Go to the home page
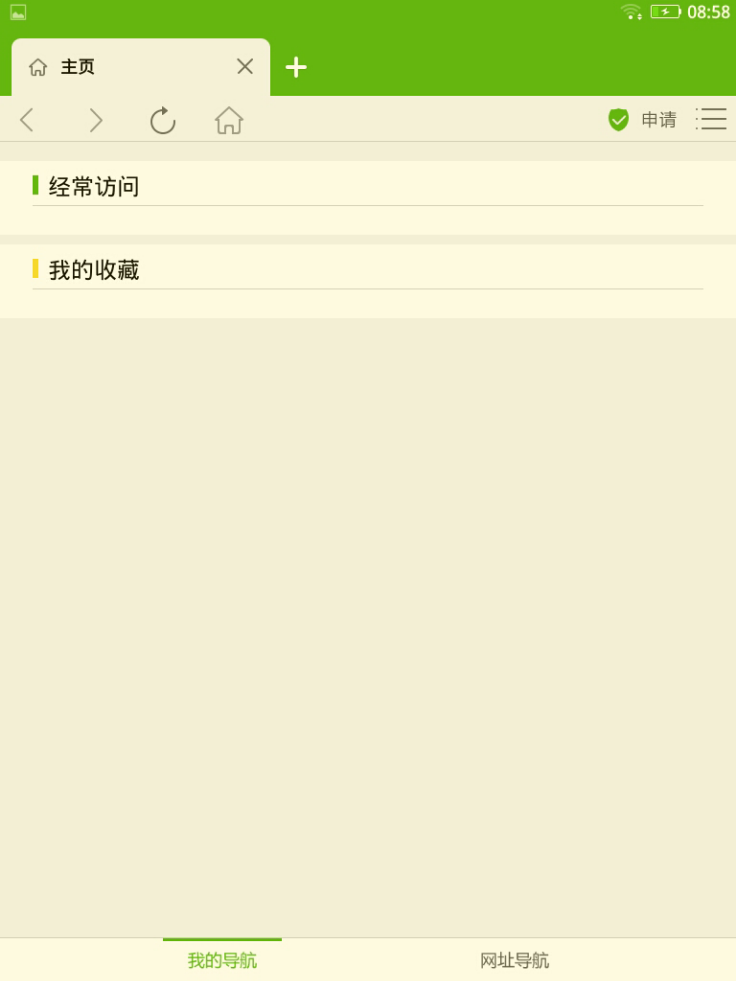Viewport: 736px width, 981px height. pyautogui.click(x=229, y=120)
